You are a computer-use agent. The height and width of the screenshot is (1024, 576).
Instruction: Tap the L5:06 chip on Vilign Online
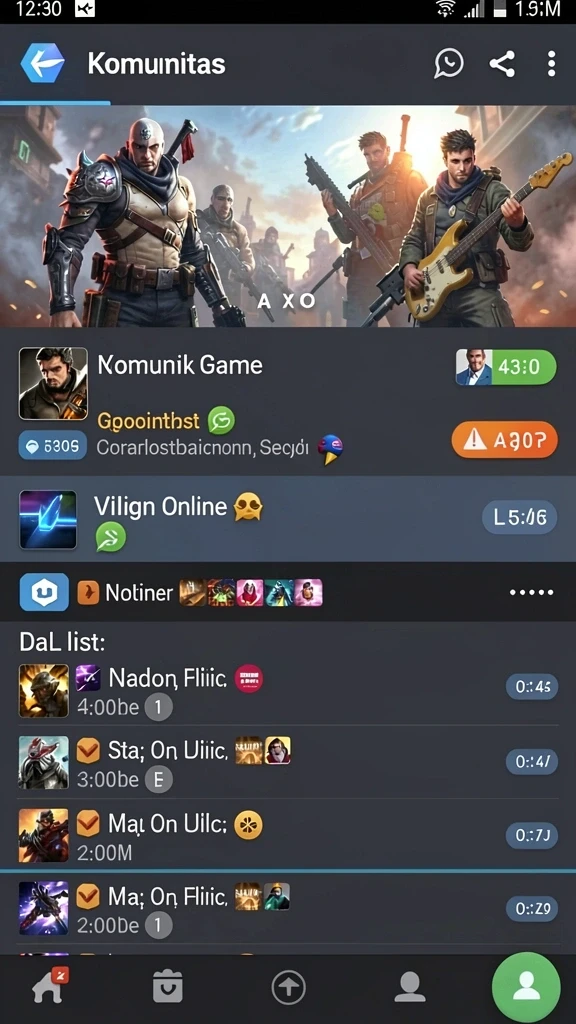pos(520,518)
